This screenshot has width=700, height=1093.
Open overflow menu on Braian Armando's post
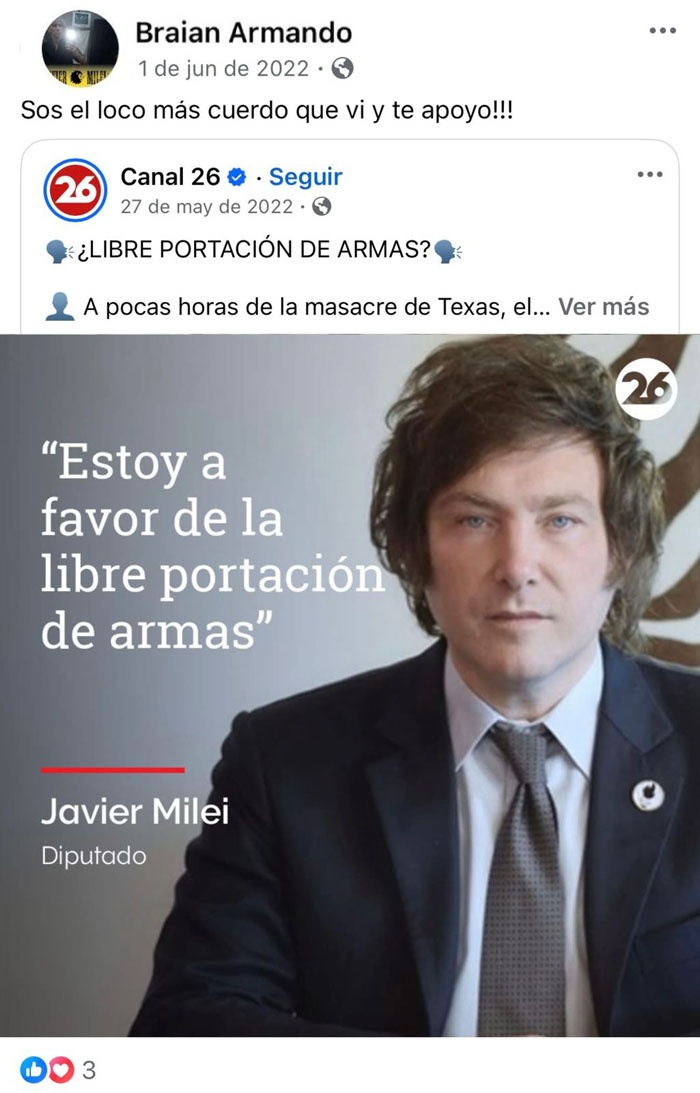coord(662,31)
